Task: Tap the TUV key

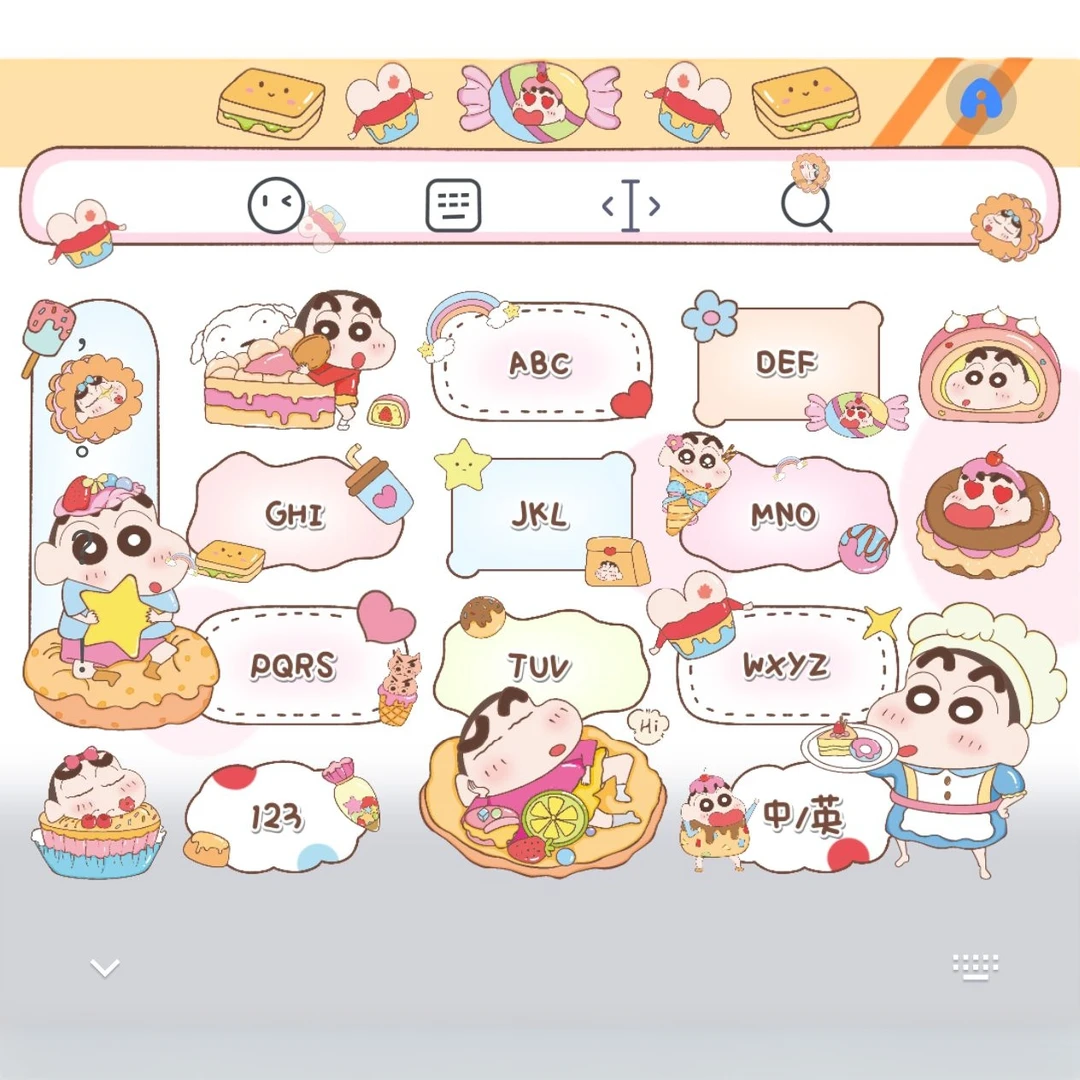Action: click(540, 665)
